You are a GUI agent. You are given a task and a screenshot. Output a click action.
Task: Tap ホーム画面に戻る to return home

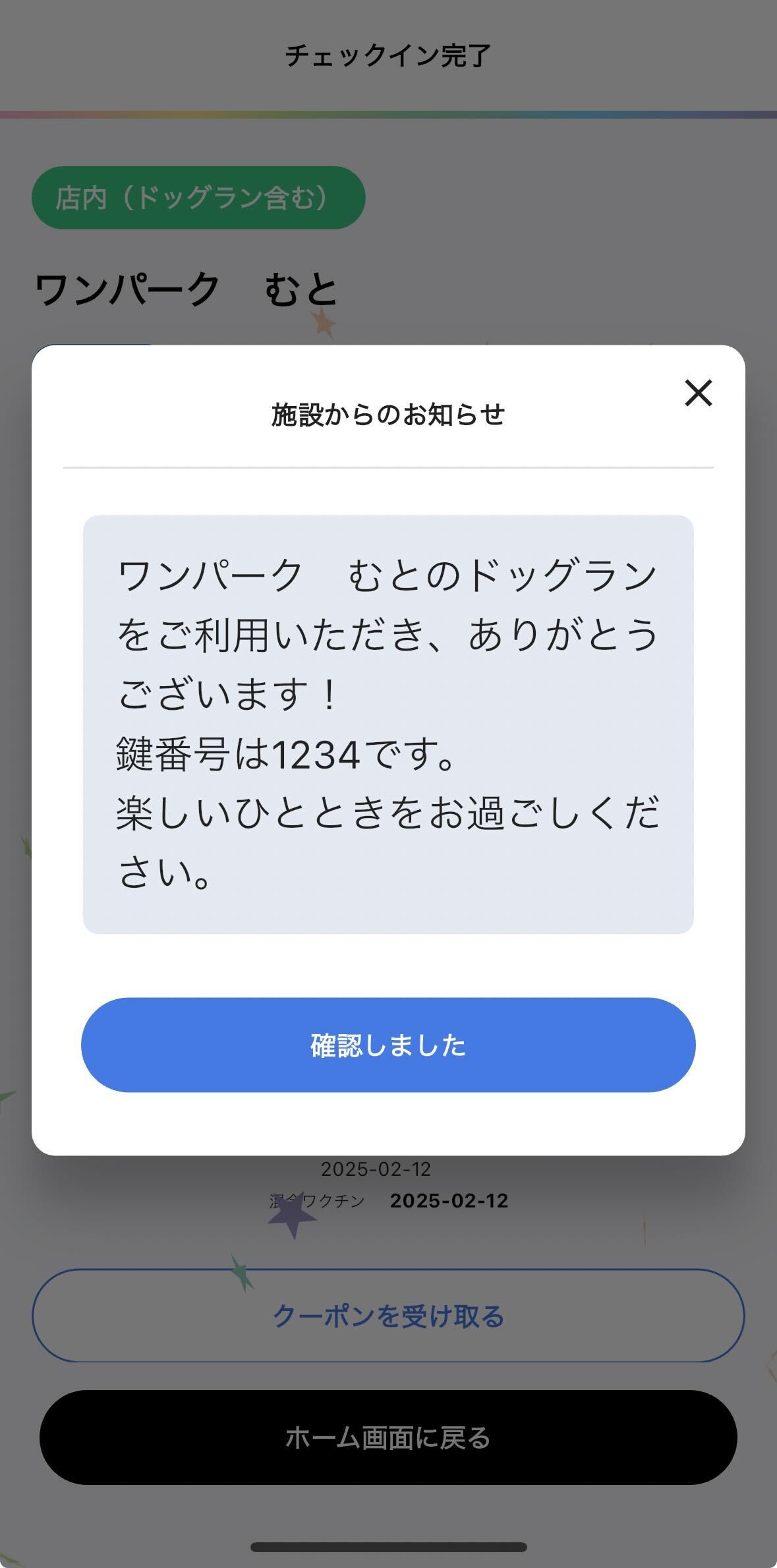(388, 1437)
